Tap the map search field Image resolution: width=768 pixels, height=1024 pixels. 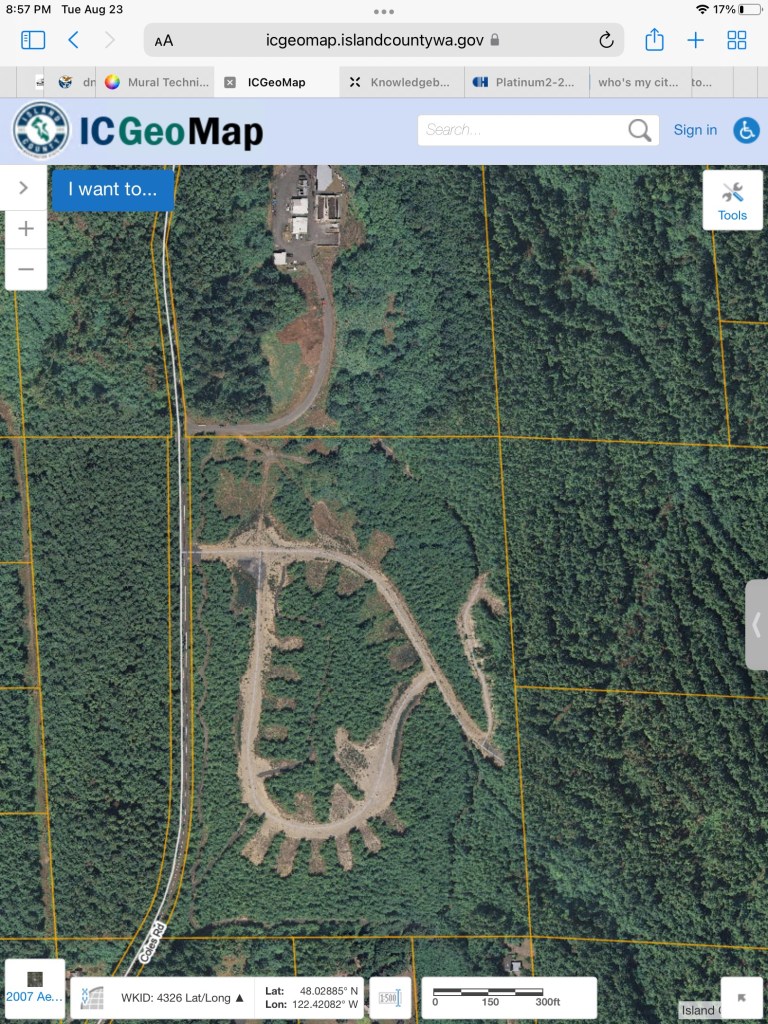coord(522,130)
